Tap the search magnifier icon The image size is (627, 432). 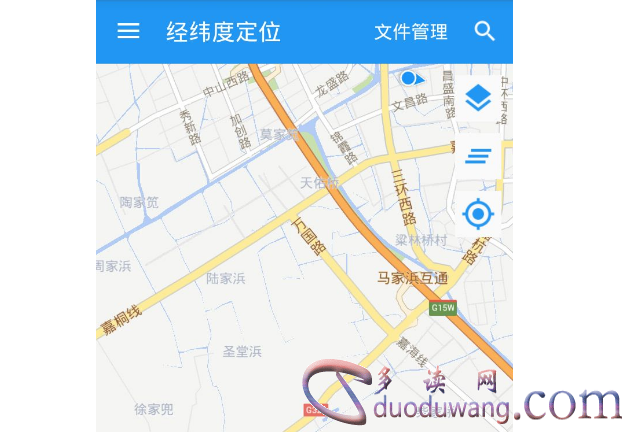[485, 31]
